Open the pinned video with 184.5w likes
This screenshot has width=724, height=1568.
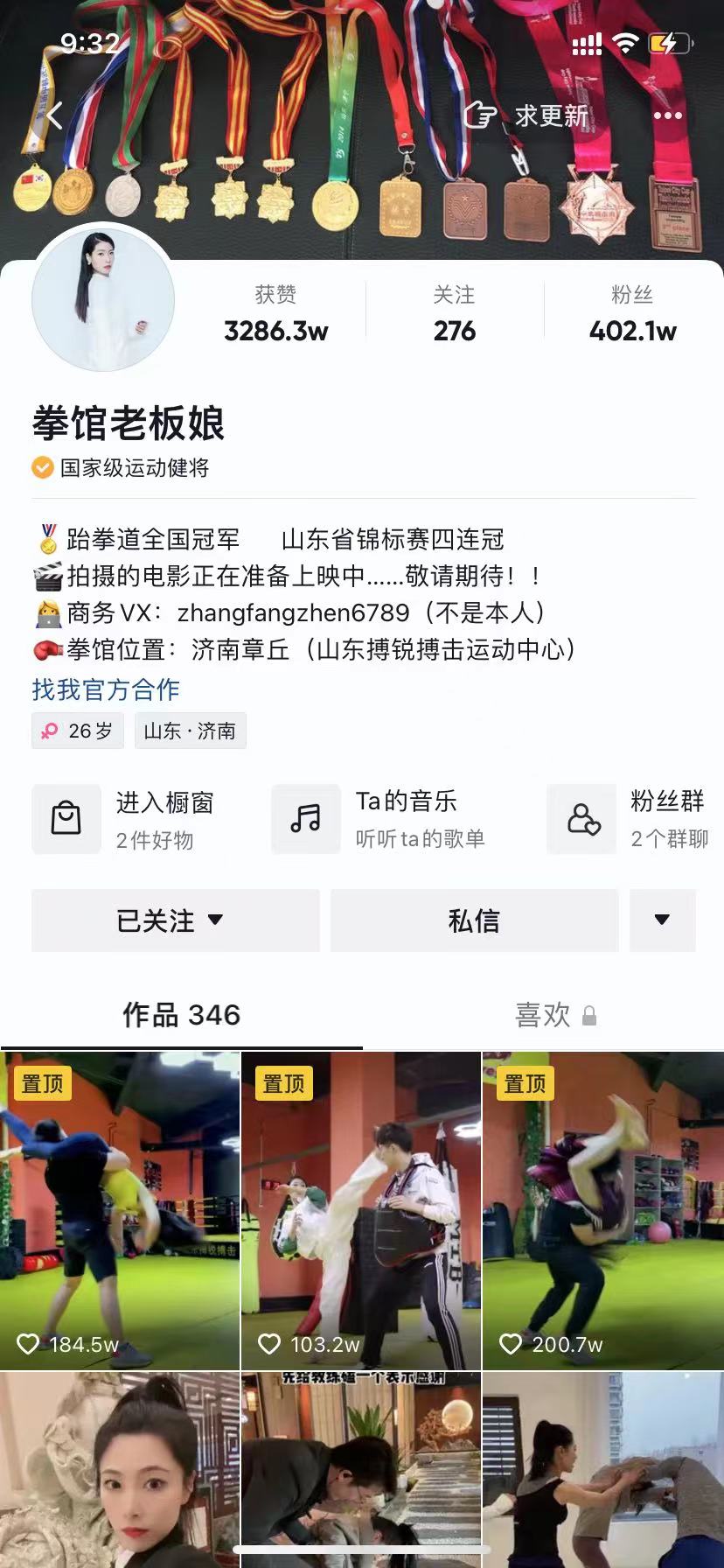(x=120, y=1210)
